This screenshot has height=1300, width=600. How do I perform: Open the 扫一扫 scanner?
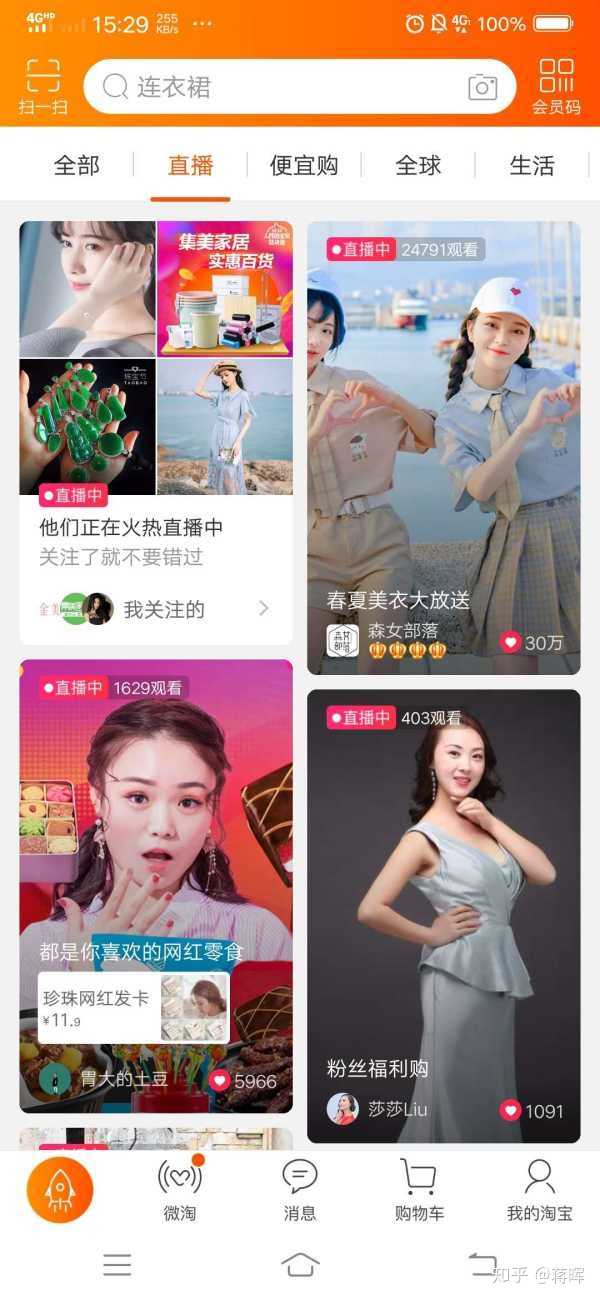(42, 86)
